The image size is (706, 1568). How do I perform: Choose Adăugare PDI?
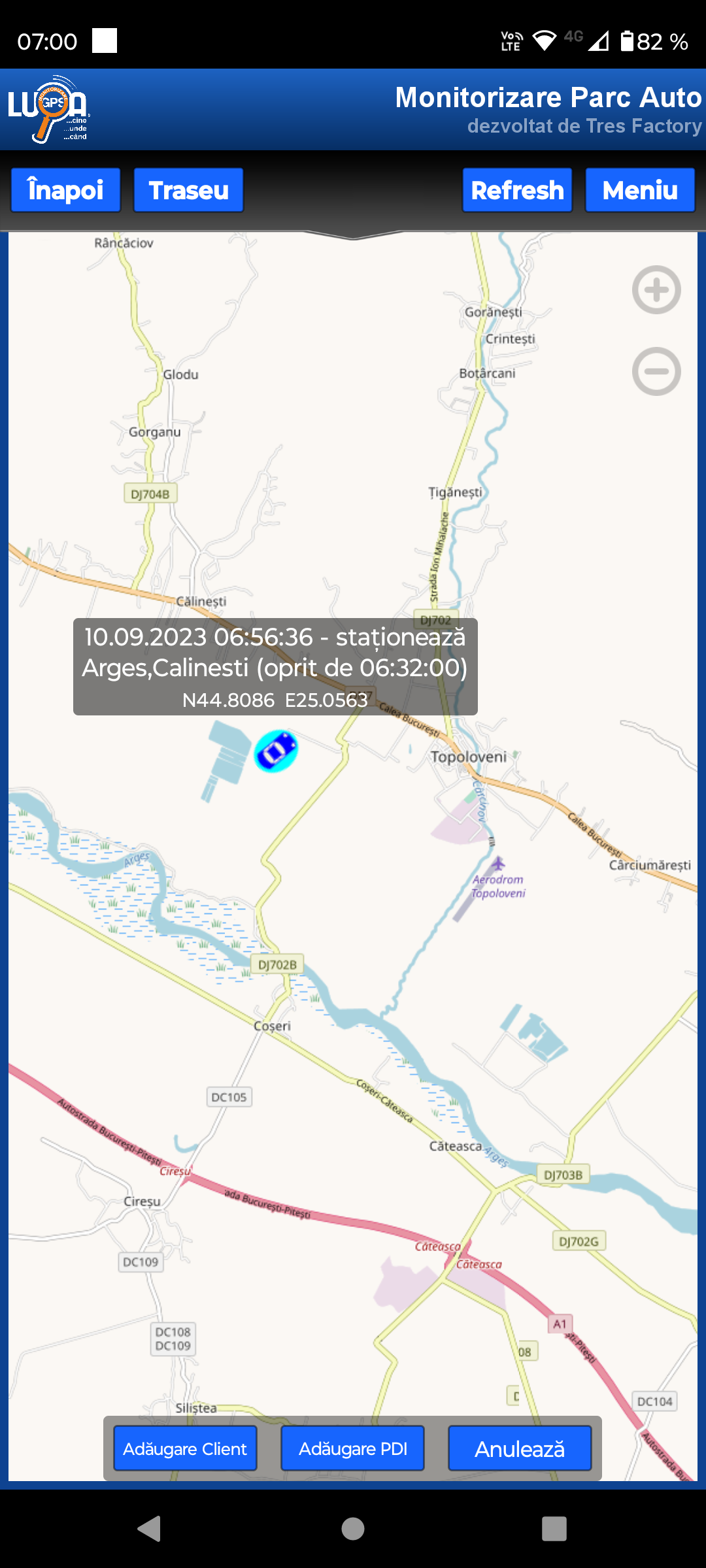click(x=352, y=1448)
